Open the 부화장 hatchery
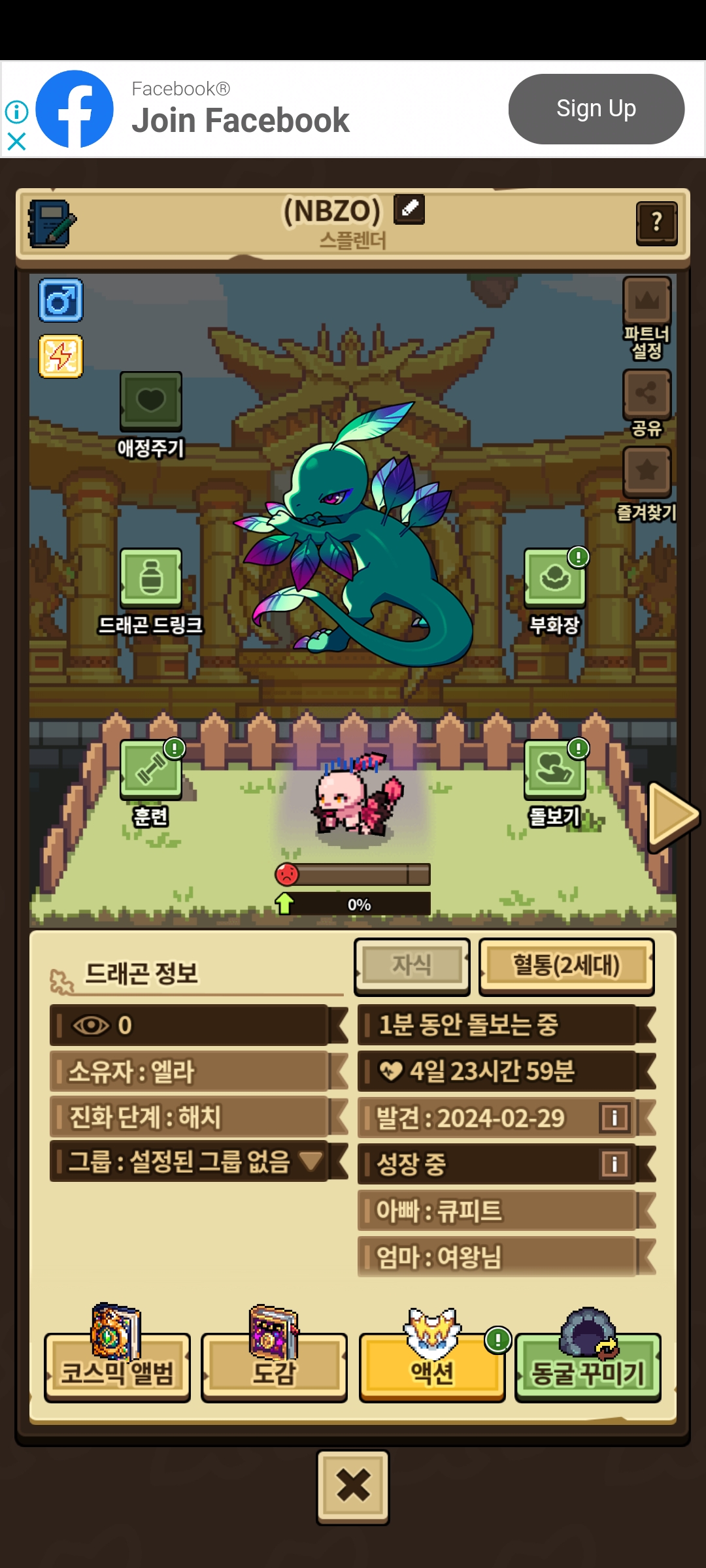 point(554,578)
